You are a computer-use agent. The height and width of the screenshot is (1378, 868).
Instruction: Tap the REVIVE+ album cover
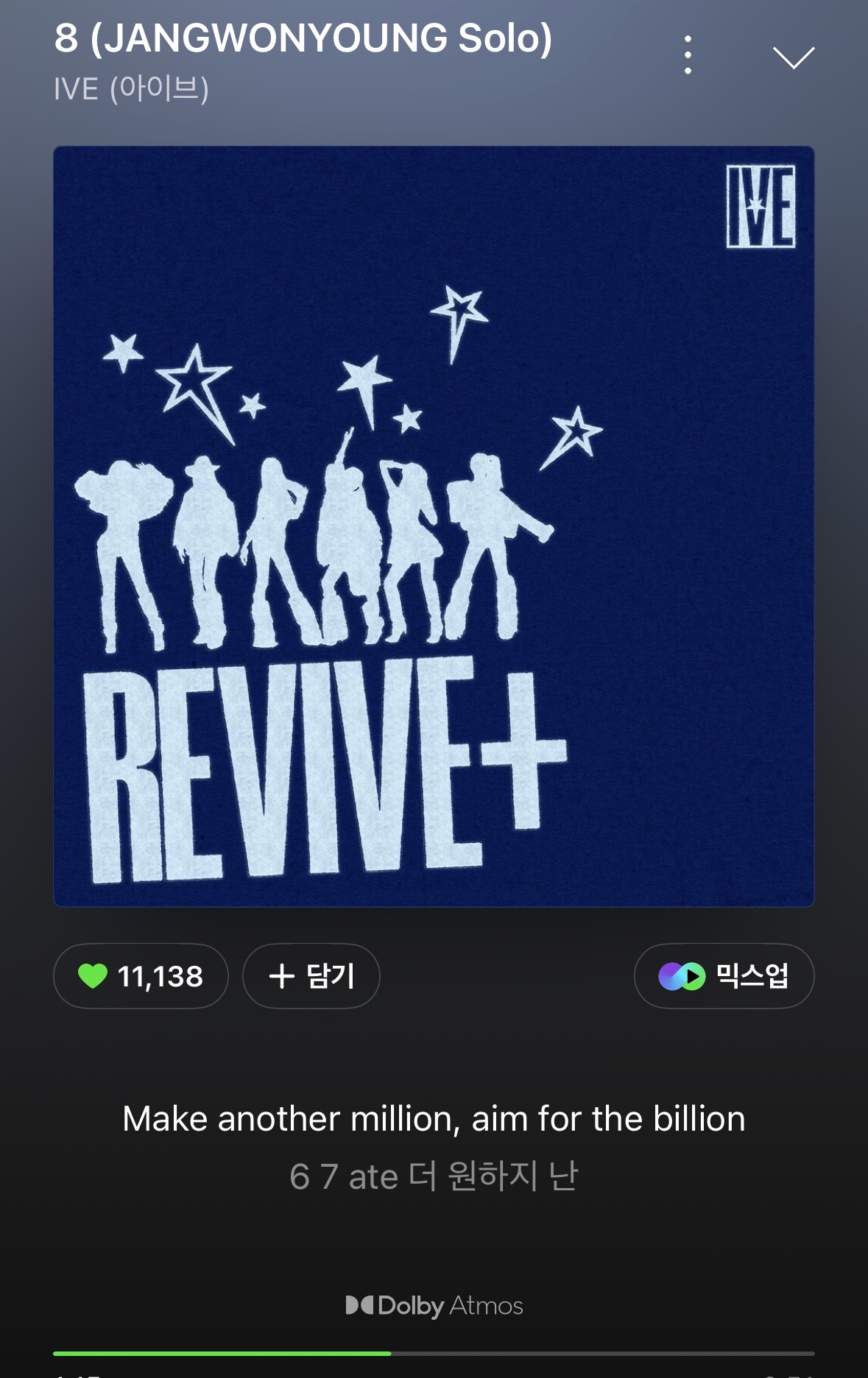[x=434, y=526]
